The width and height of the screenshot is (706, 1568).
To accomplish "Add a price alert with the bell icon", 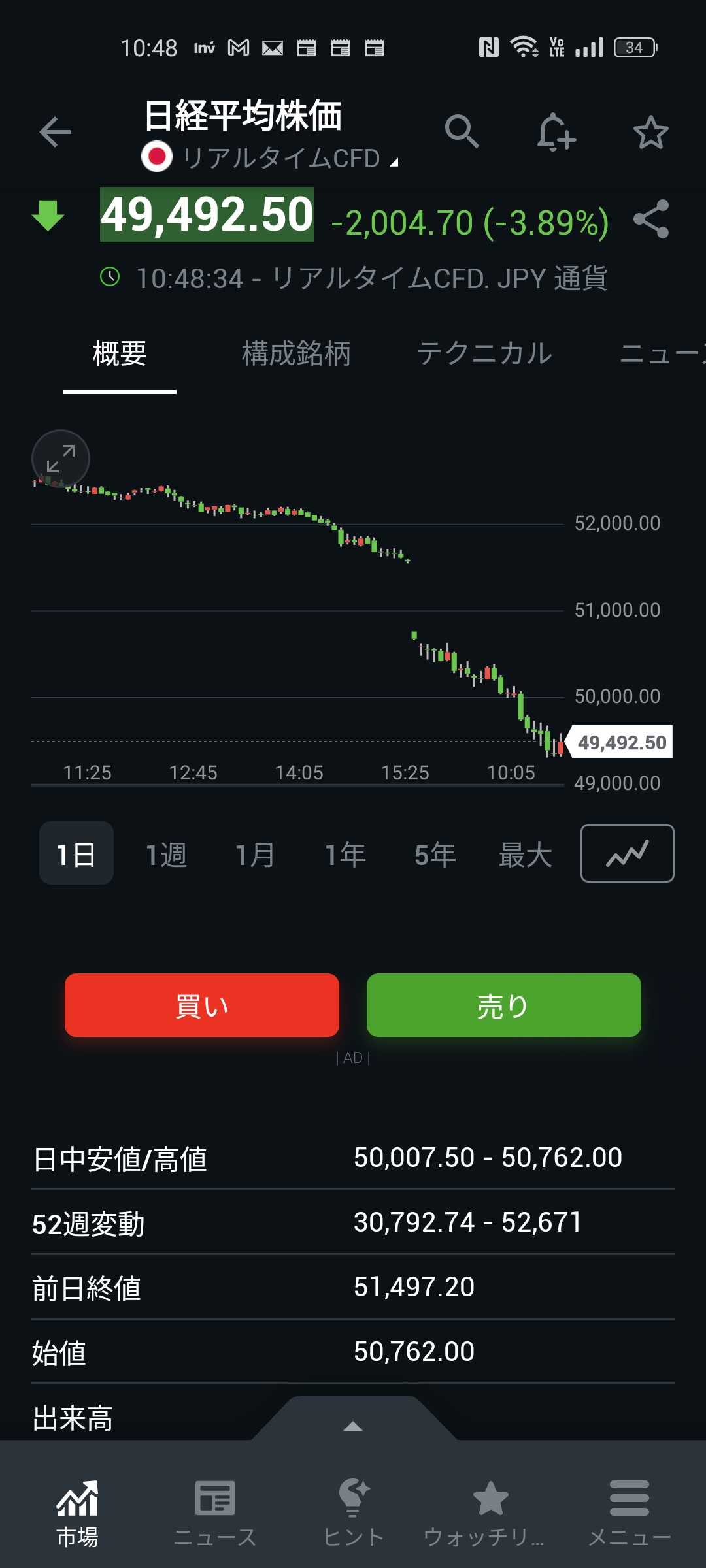I will (x=556, y=133).
